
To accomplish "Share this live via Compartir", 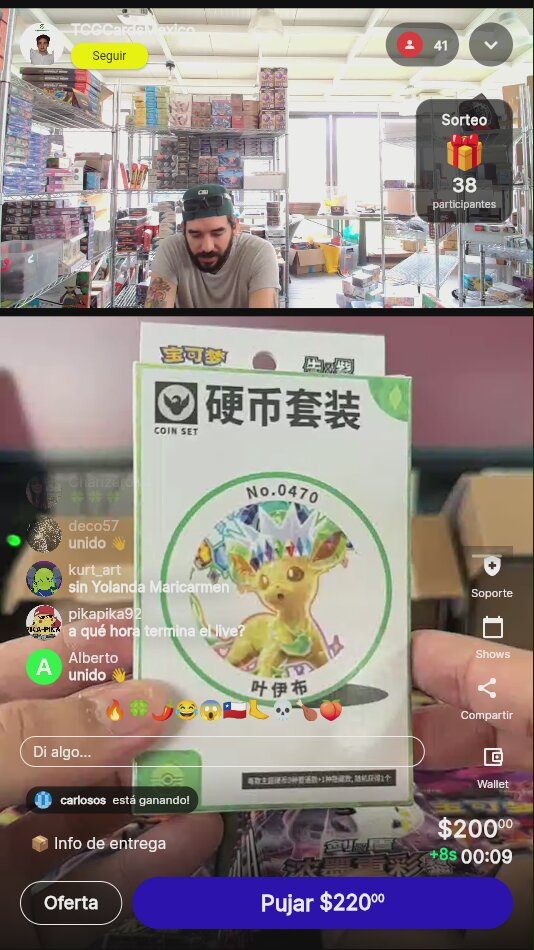I will pyautogui.click(x=487, y=699).
